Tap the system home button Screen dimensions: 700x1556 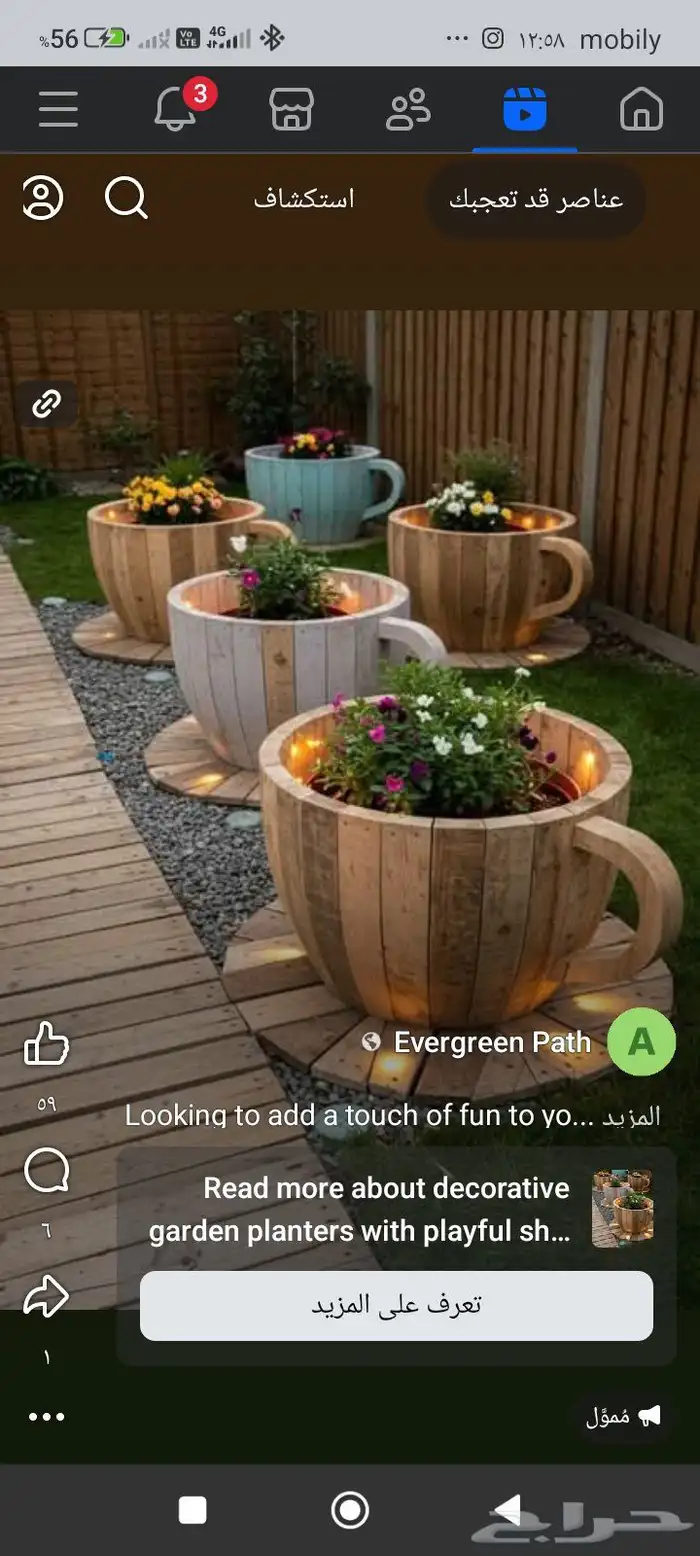pyautogui.click(x=350, y=1510)
